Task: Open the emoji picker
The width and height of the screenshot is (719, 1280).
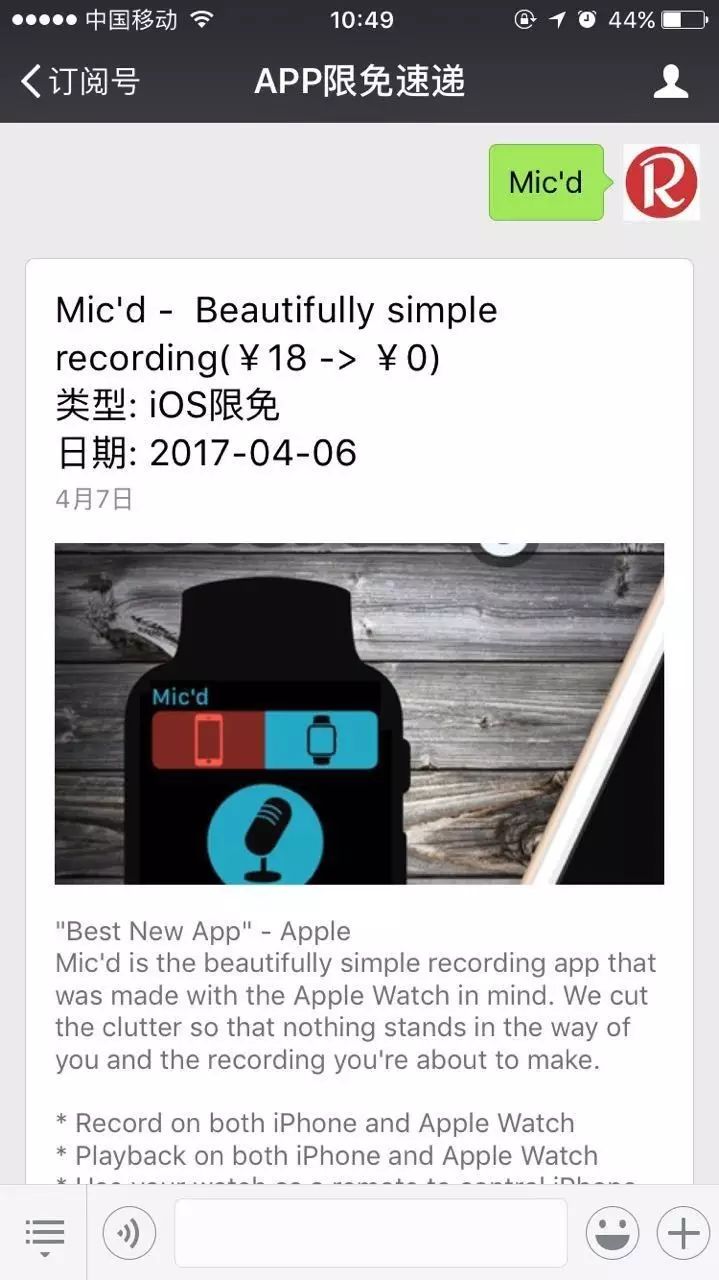Action: click(612, 1233)
